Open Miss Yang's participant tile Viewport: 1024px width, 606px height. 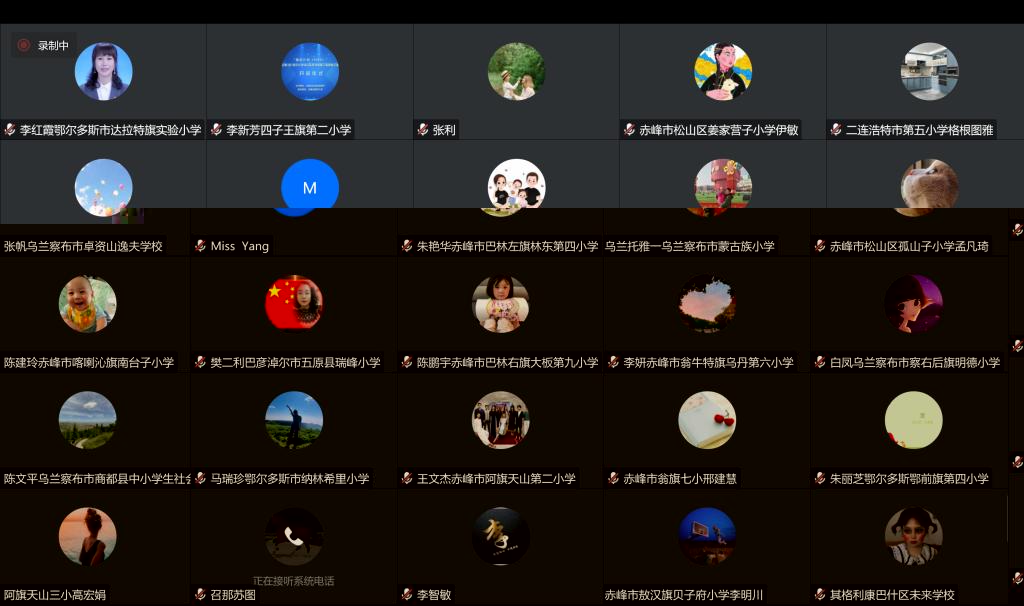click(x=310, y=186)
